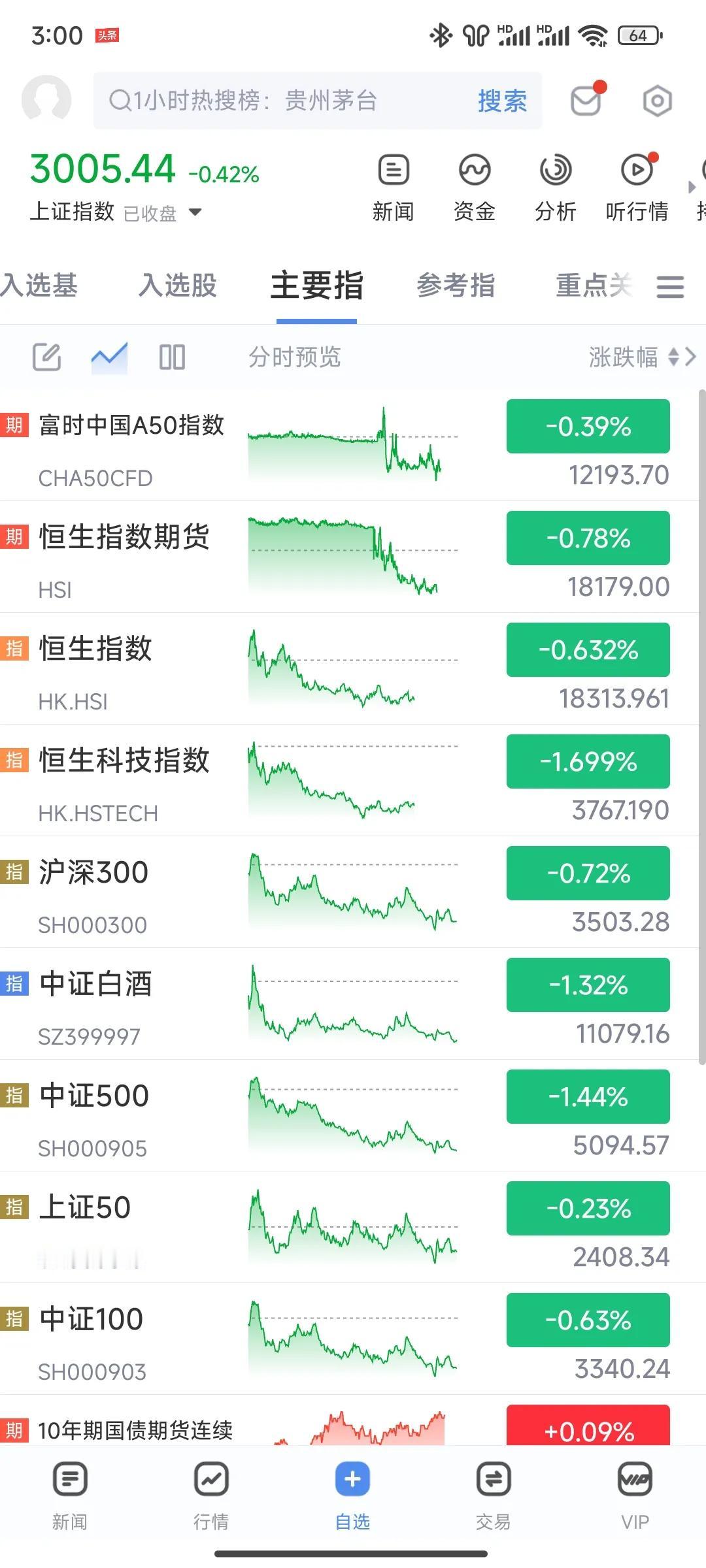This screenshot has height=1568, width=706.
Task: Expand the 上证指数 index dropdown
Action: [x=195, y=212]
